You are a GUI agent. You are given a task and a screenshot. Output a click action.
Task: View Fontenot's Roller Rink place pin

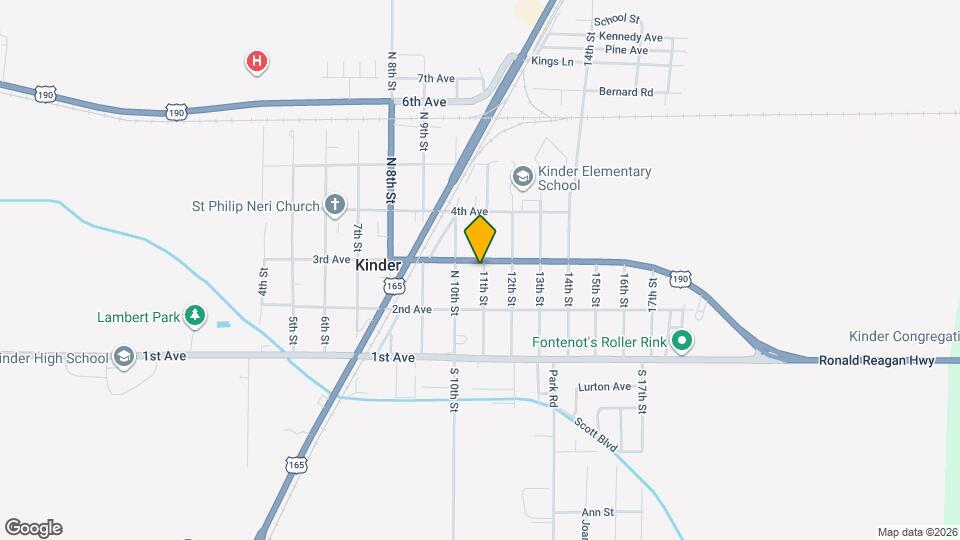[683, 342]
